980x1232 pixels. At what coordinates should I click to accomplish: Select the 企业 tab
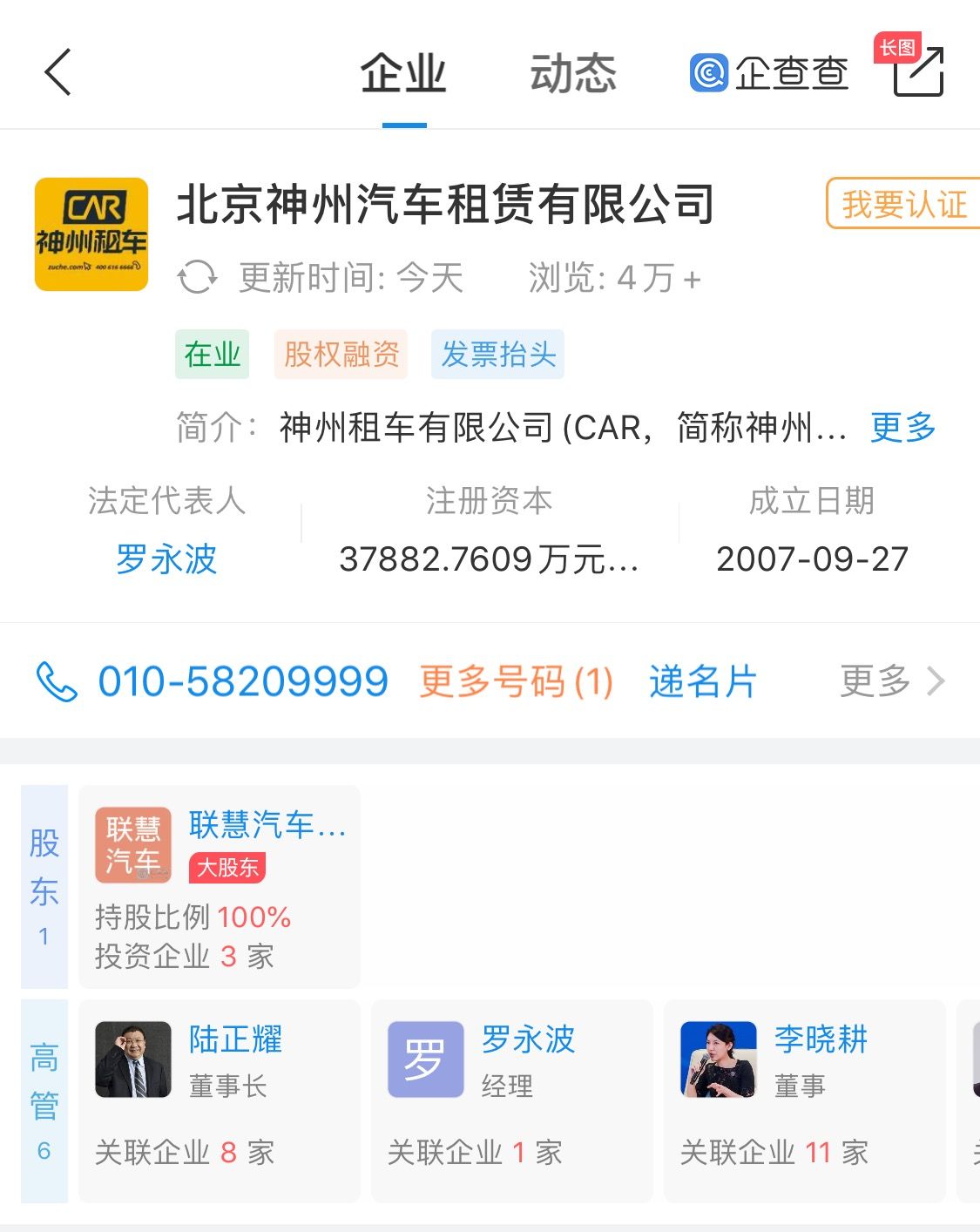(x=403, y=73)
